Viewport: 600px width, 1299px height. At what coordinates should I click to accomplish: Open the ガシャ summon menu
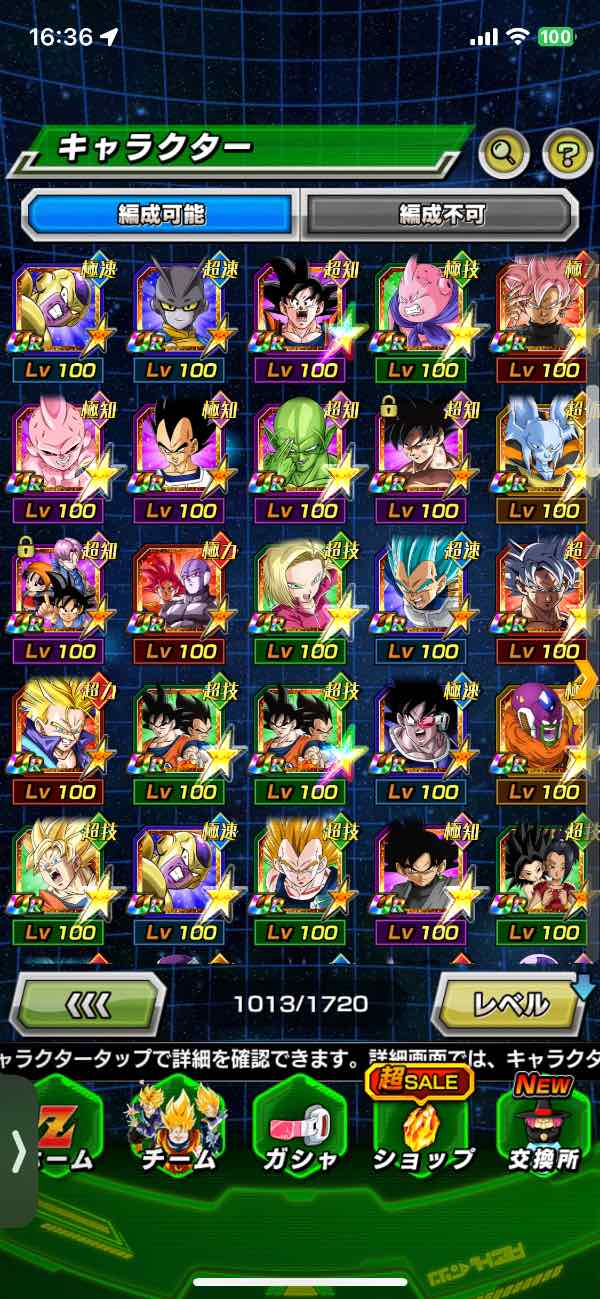pos(299,1127)
